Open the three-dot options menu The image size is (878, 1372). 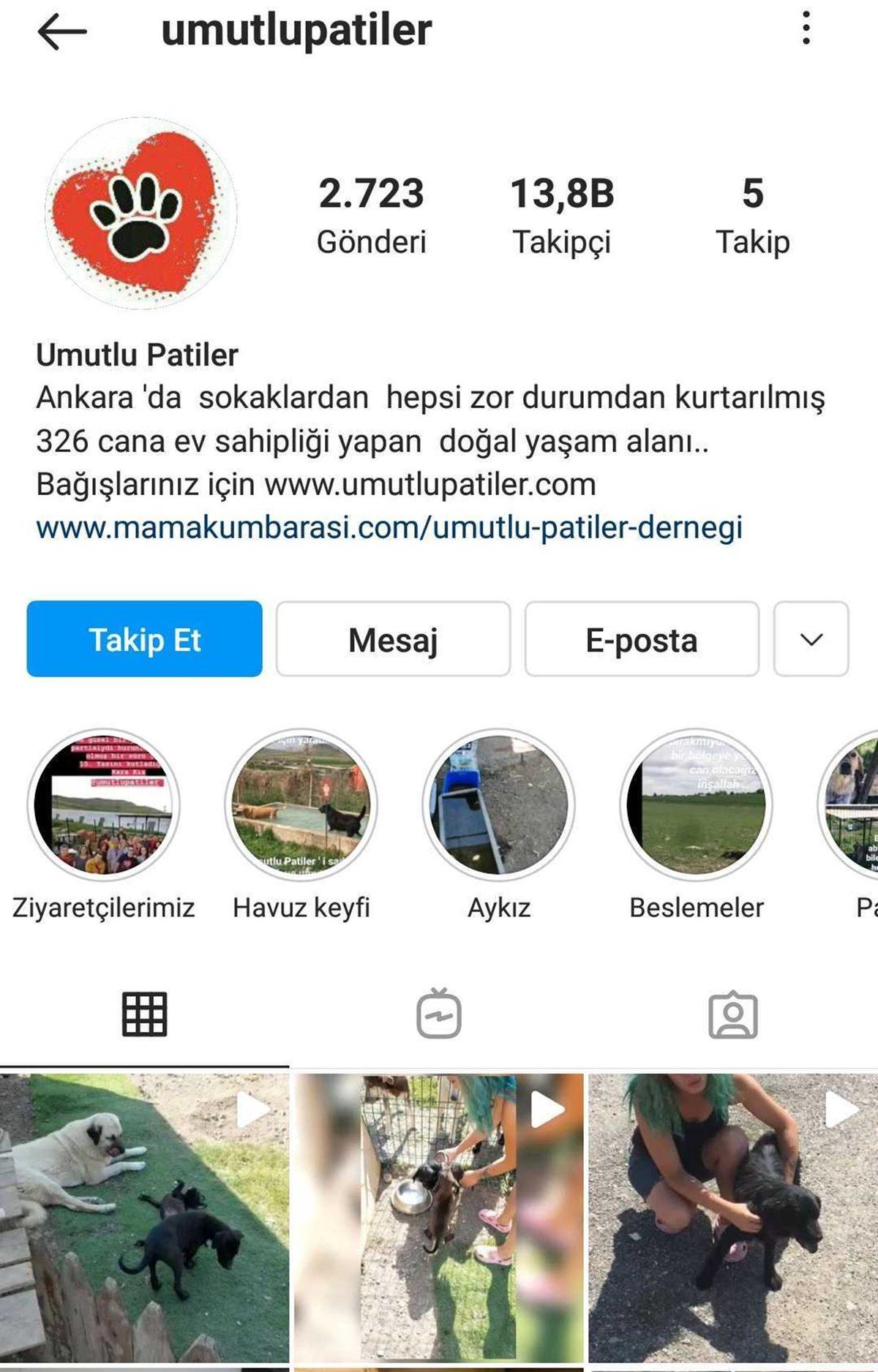coord(806,31)
